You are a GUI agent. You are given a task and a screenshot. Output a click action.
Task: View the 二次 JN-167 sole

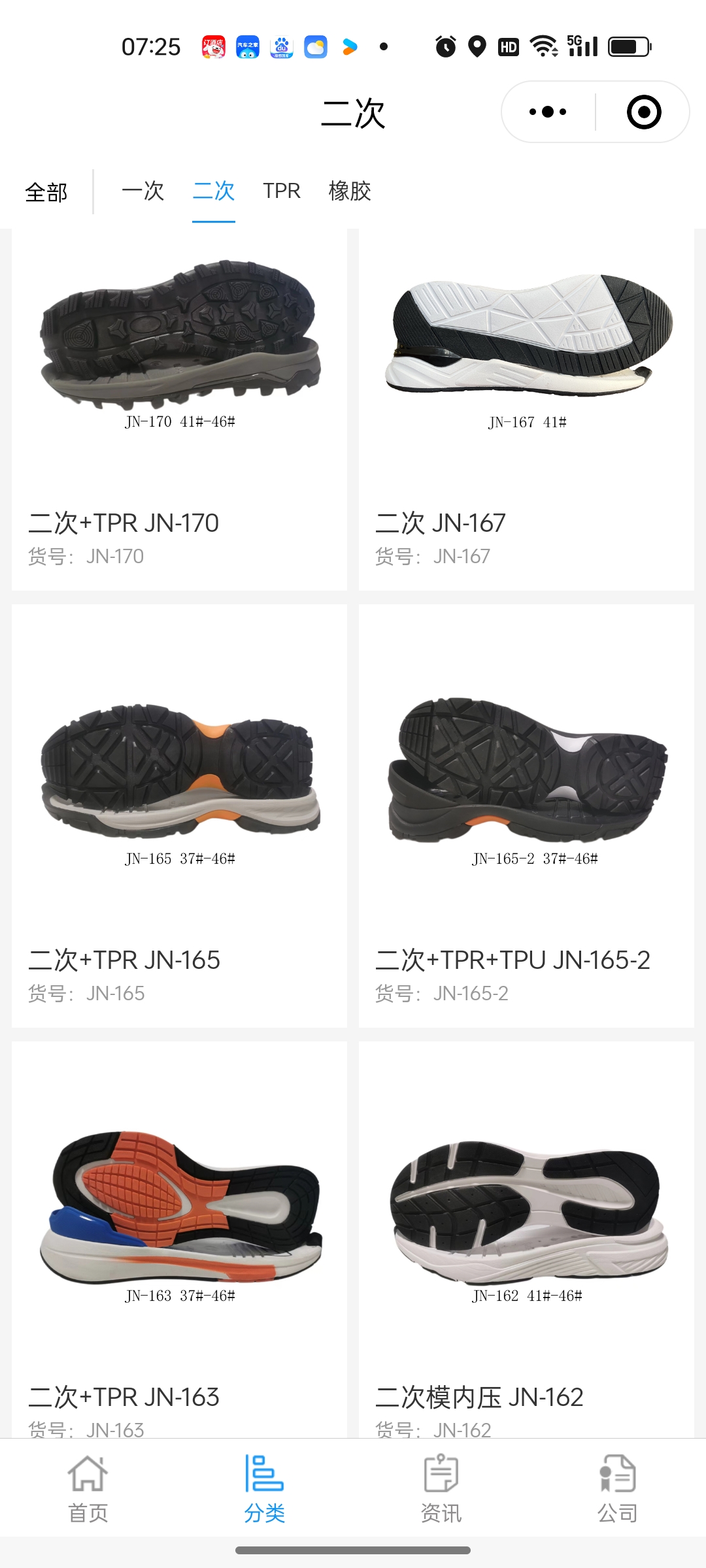tap(526, 410)
